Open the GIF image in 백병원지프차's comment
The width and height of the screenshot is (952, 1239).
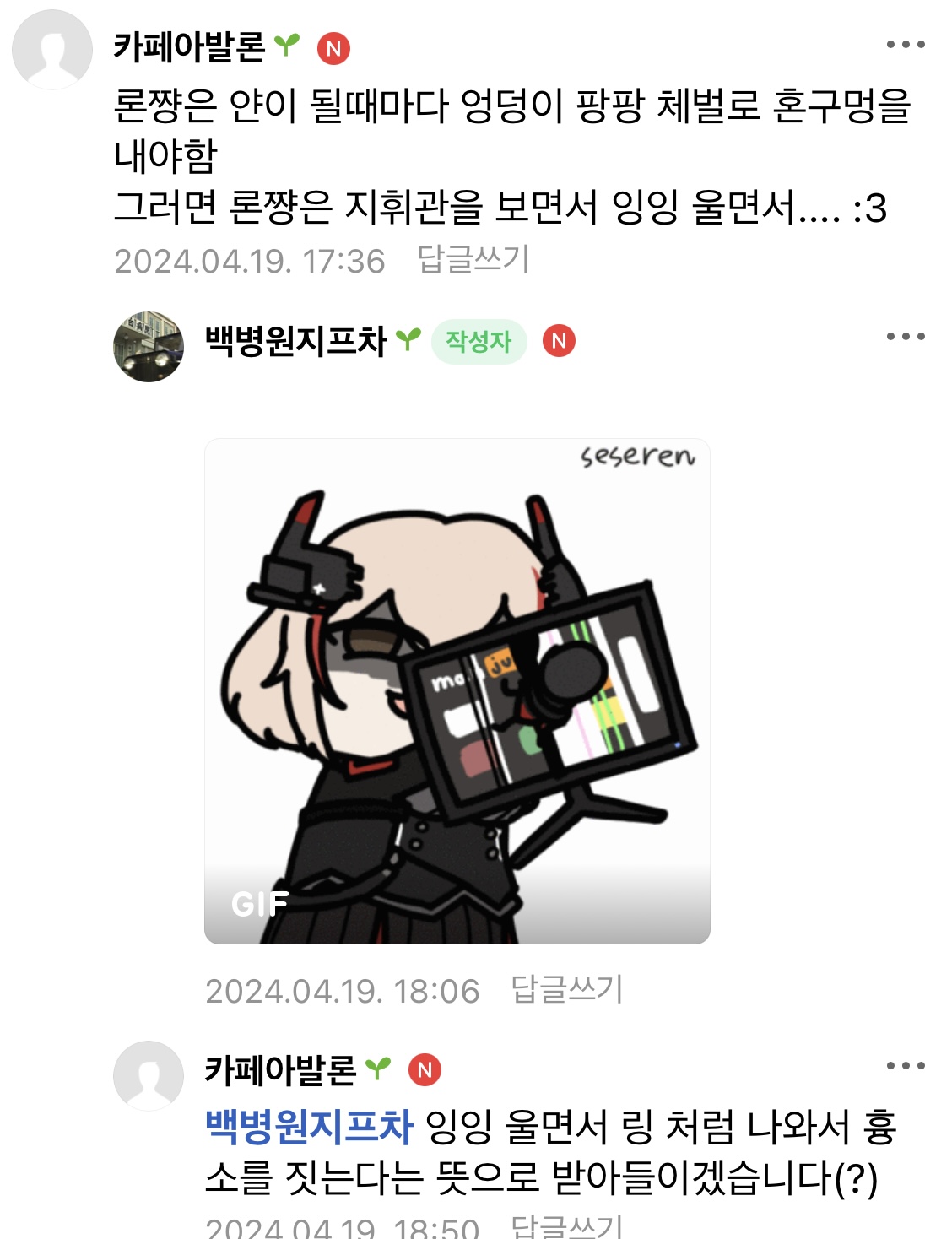point(457,690)
